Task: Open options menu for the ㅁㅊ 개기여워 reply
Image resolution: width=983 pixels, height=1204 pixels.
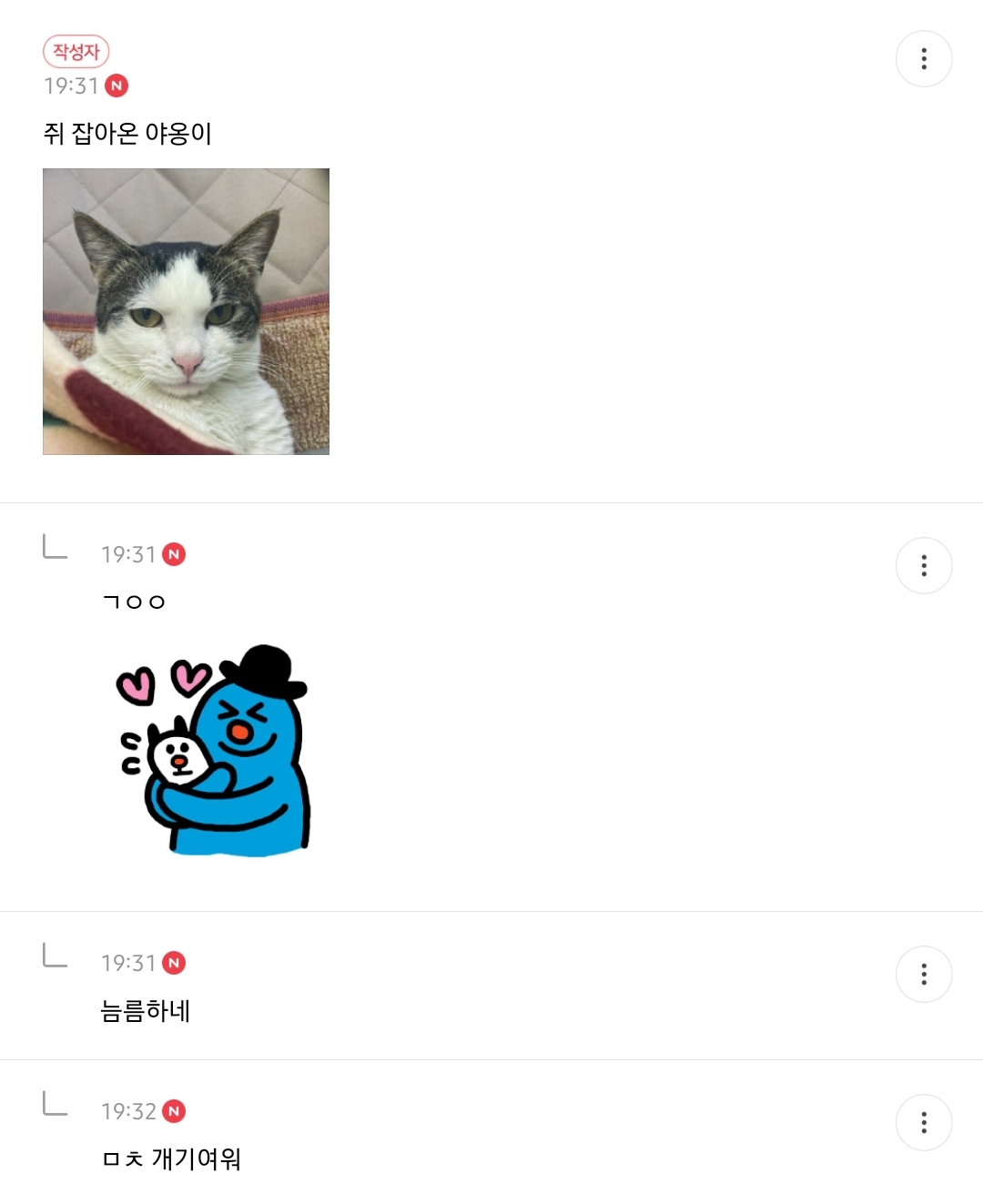Action: [924, 1123]
